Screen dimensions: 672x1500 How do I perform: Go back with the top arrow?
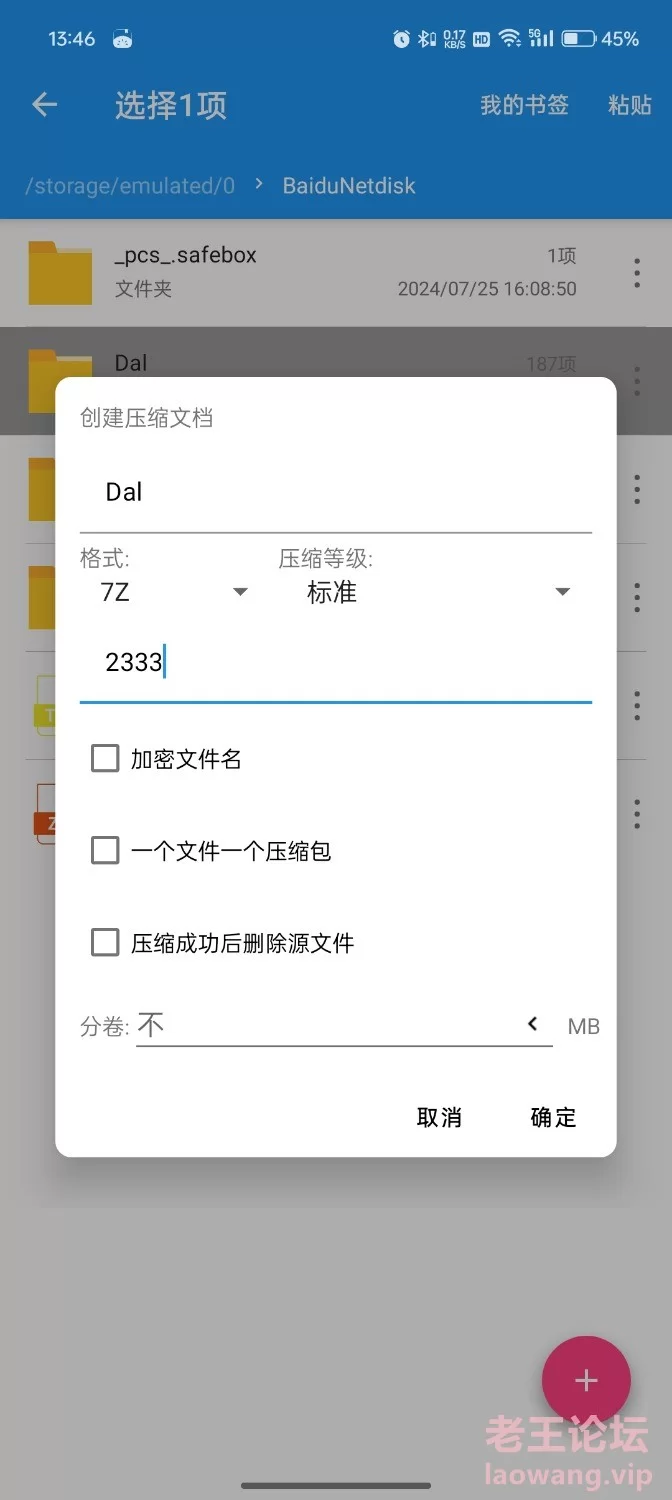[44, 104]
